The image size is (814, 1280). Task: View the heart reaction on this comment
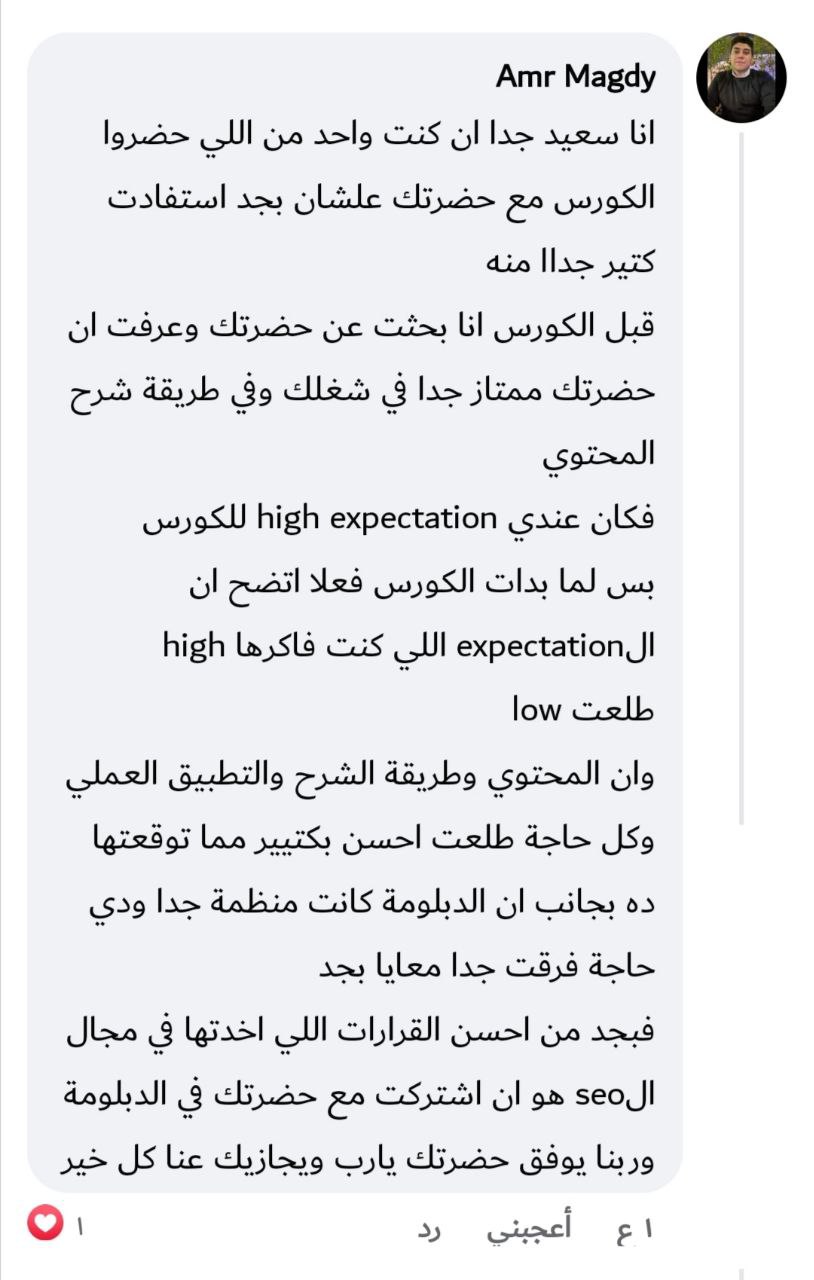click(x=45, y=1223)
